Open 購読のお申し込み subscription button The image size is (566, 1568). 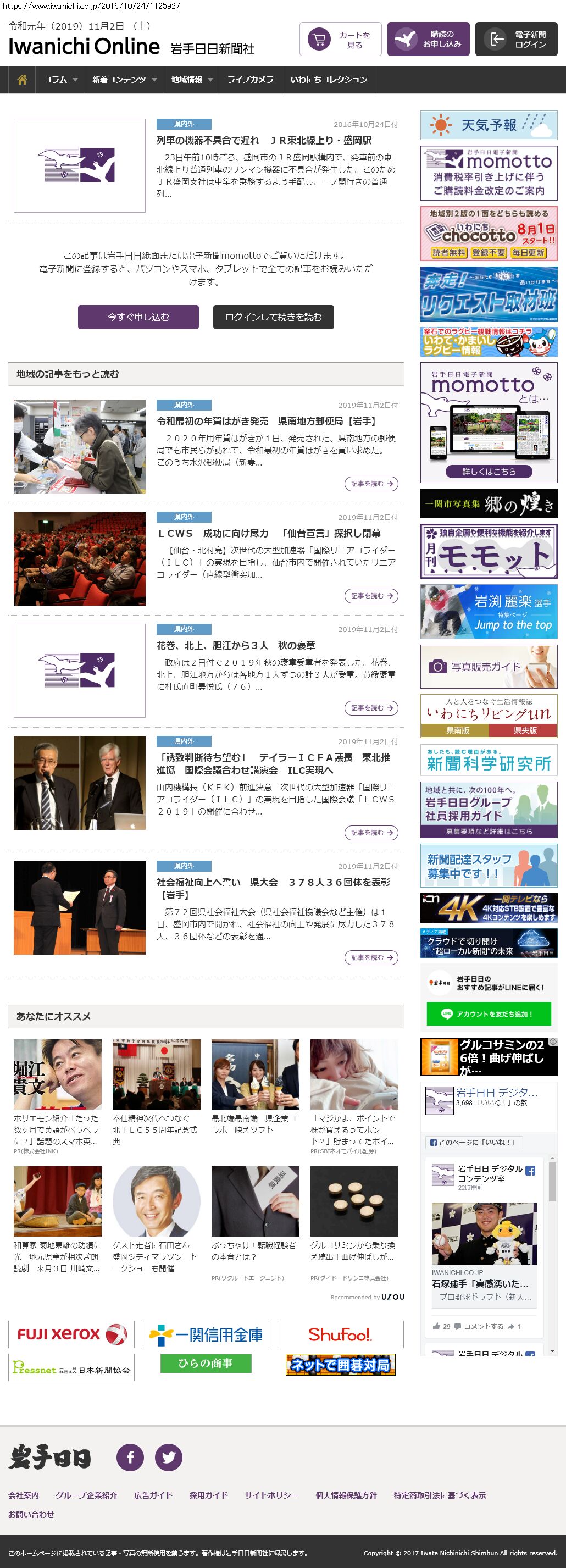click(x=428, y=40)
